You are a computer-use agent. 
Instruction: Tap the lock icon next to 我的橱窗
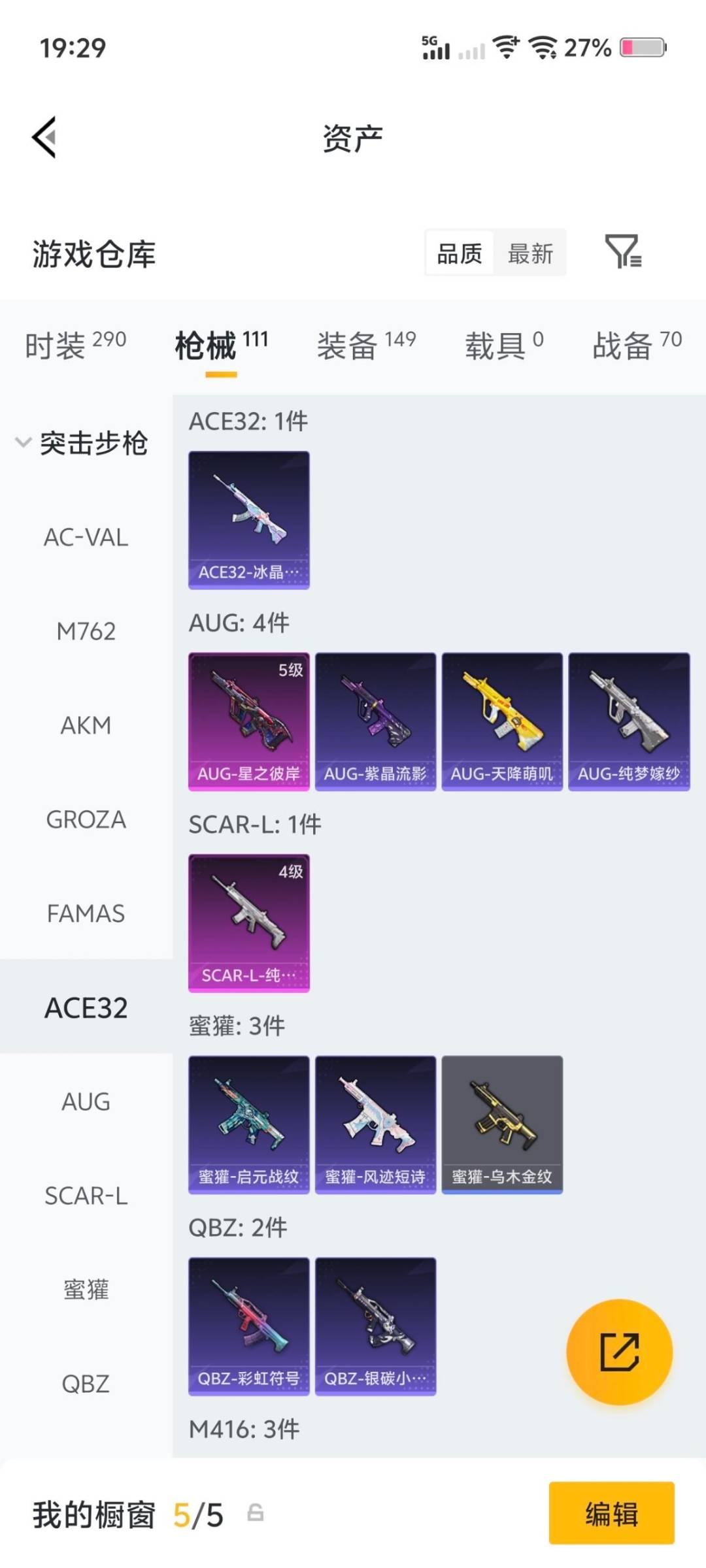pos(255,1514)
